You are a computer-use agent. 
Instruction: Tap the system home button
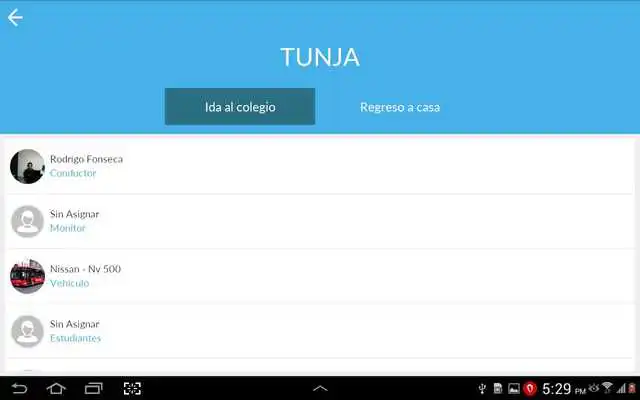click(56, 388)
